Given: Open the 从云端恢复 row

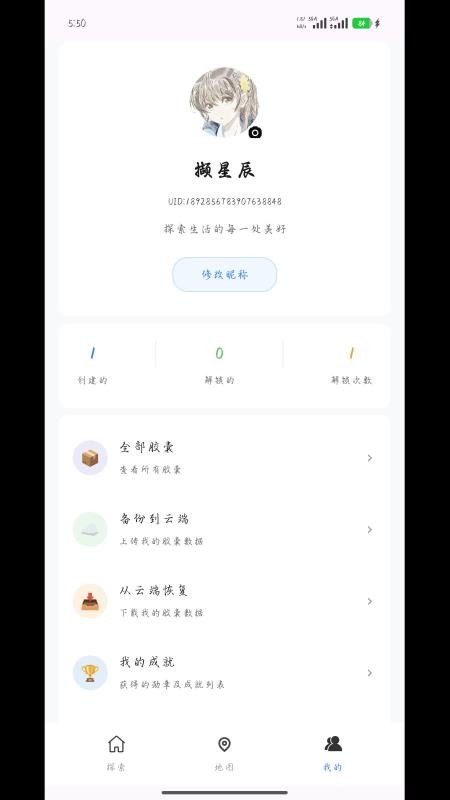Looking at the screenshot, I should click(224, 601).
